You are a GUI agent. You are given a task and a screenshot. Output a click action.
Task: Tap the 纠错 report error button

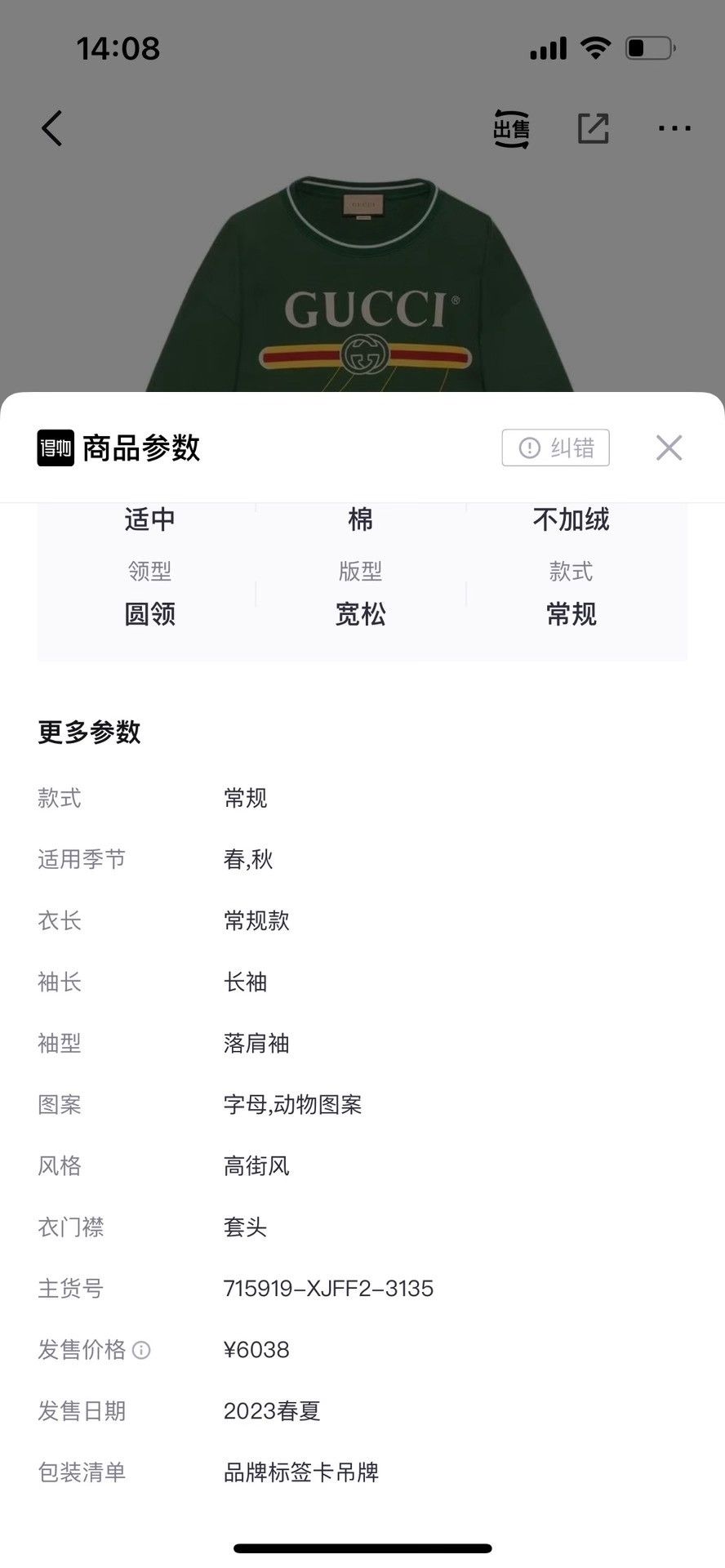coord(555,448)
